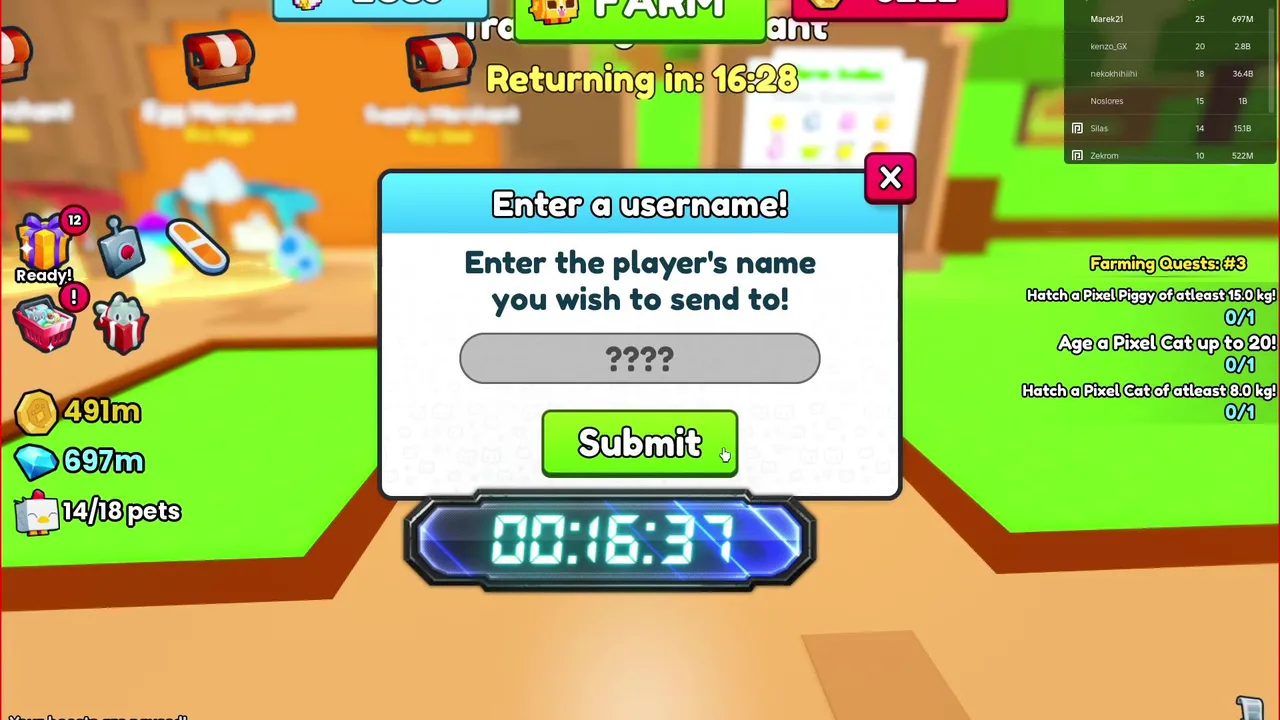Open the gray gift bag icon
This screenshot has width=1280, height=720.
coord(121,324)
